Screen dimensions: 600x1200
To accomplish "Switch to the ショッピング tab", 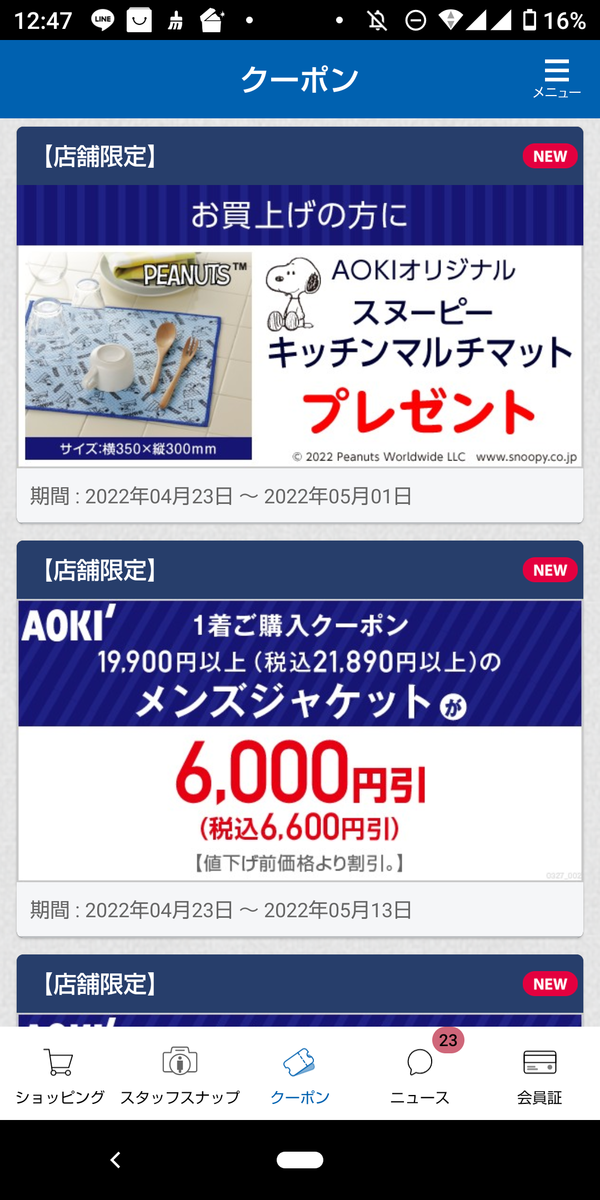I will 60,1075.
